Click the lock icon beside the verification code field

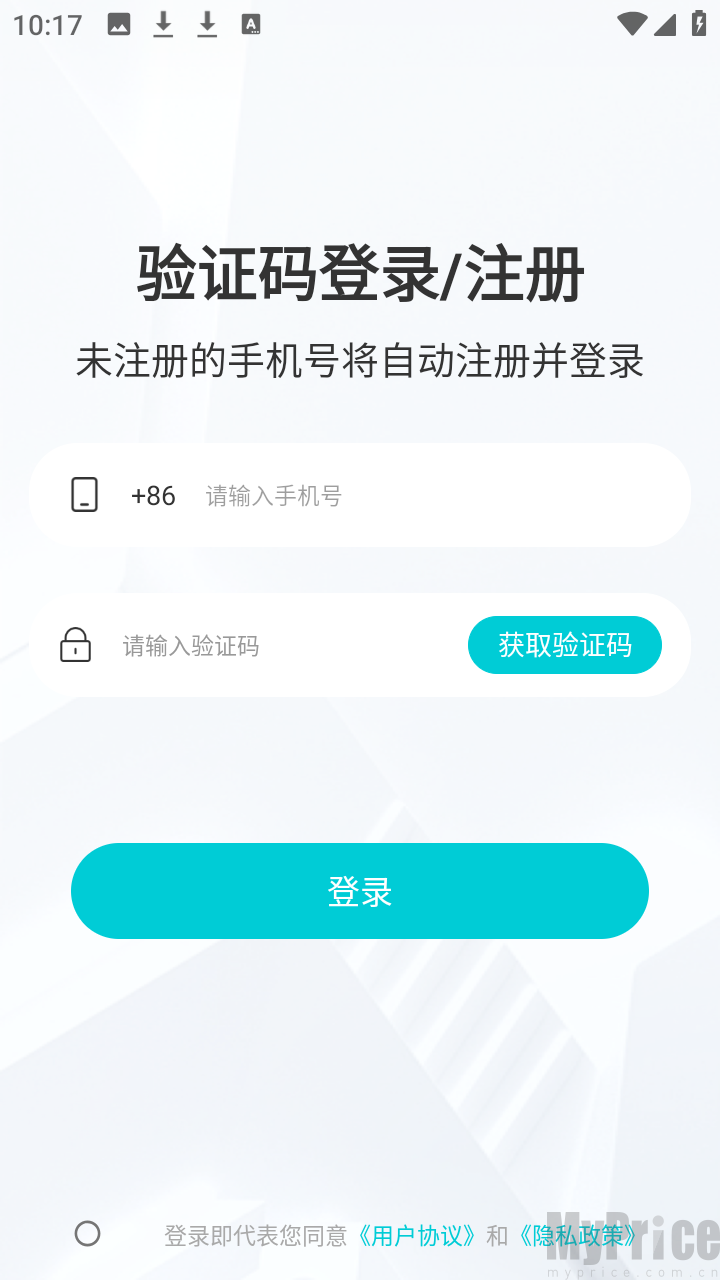point(75,645)
